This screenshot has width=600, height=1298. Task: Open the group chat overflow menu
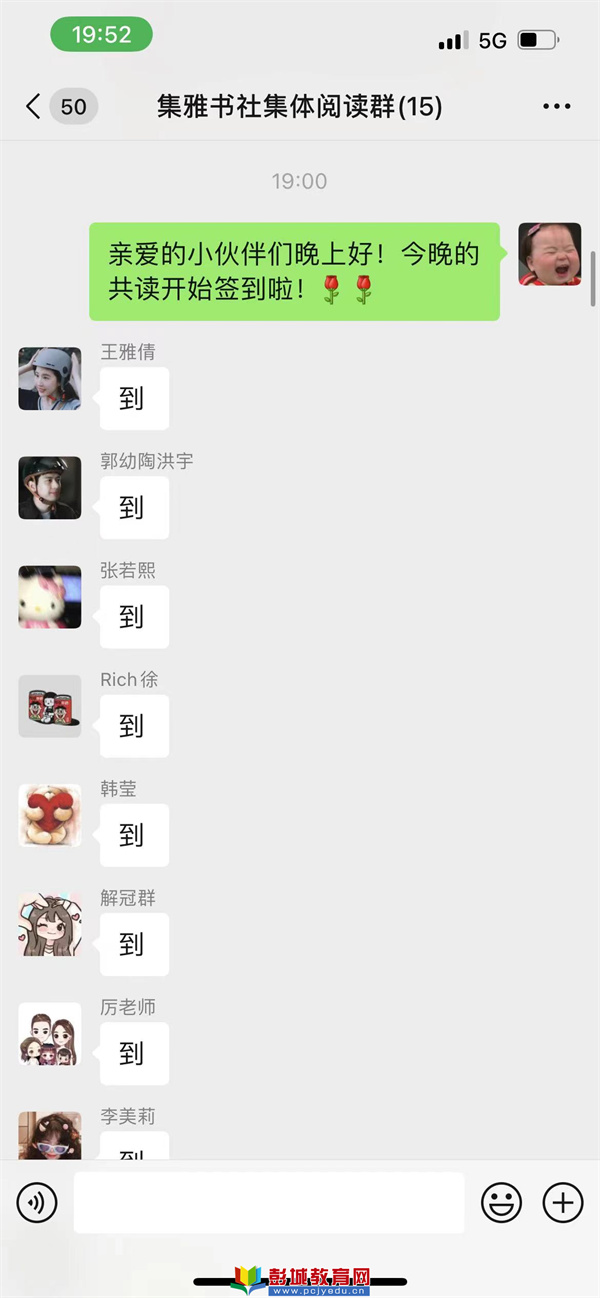pyautogui.click(x=556, y=106)
